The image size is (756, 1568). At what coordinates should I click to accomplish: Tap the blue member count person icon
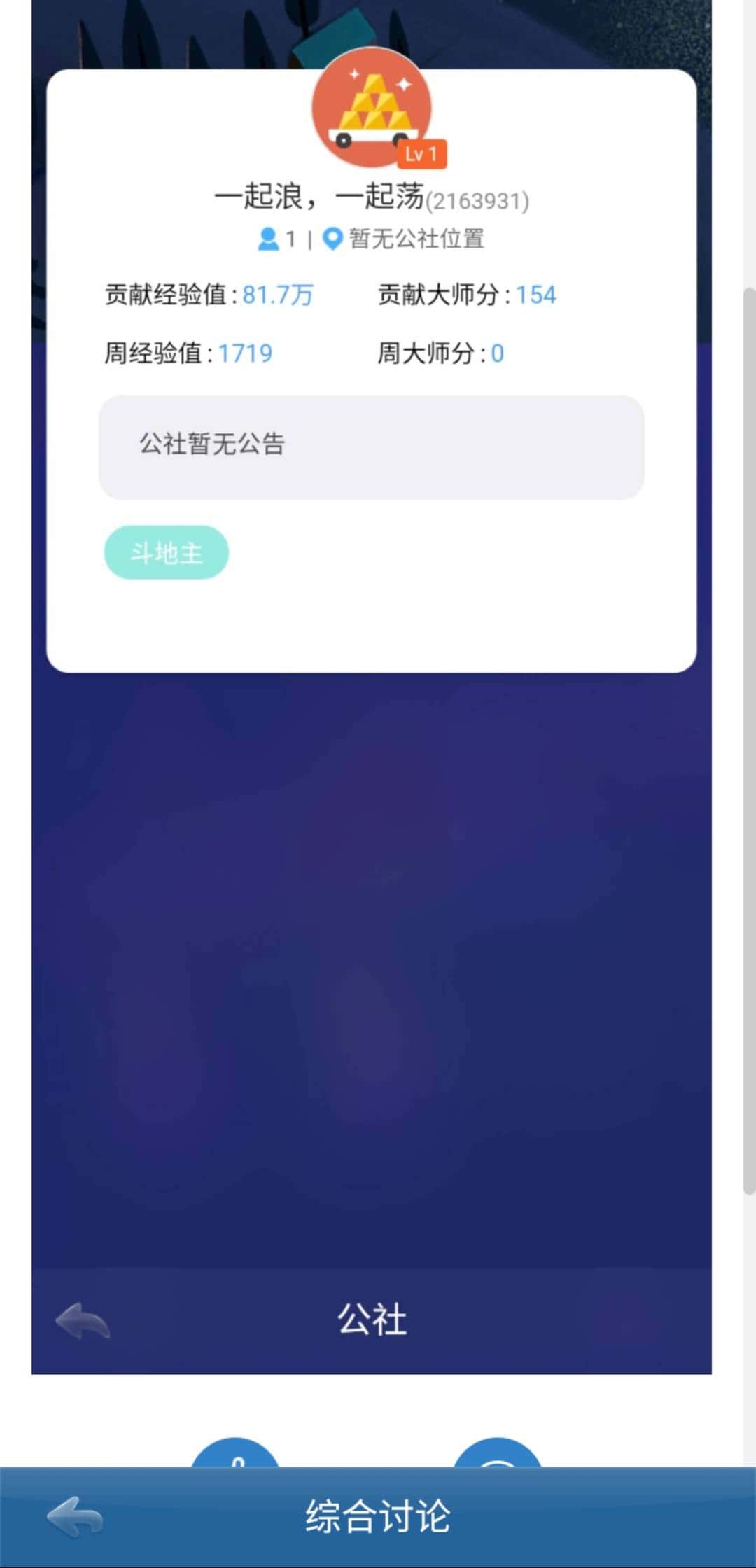click(267, 239)
